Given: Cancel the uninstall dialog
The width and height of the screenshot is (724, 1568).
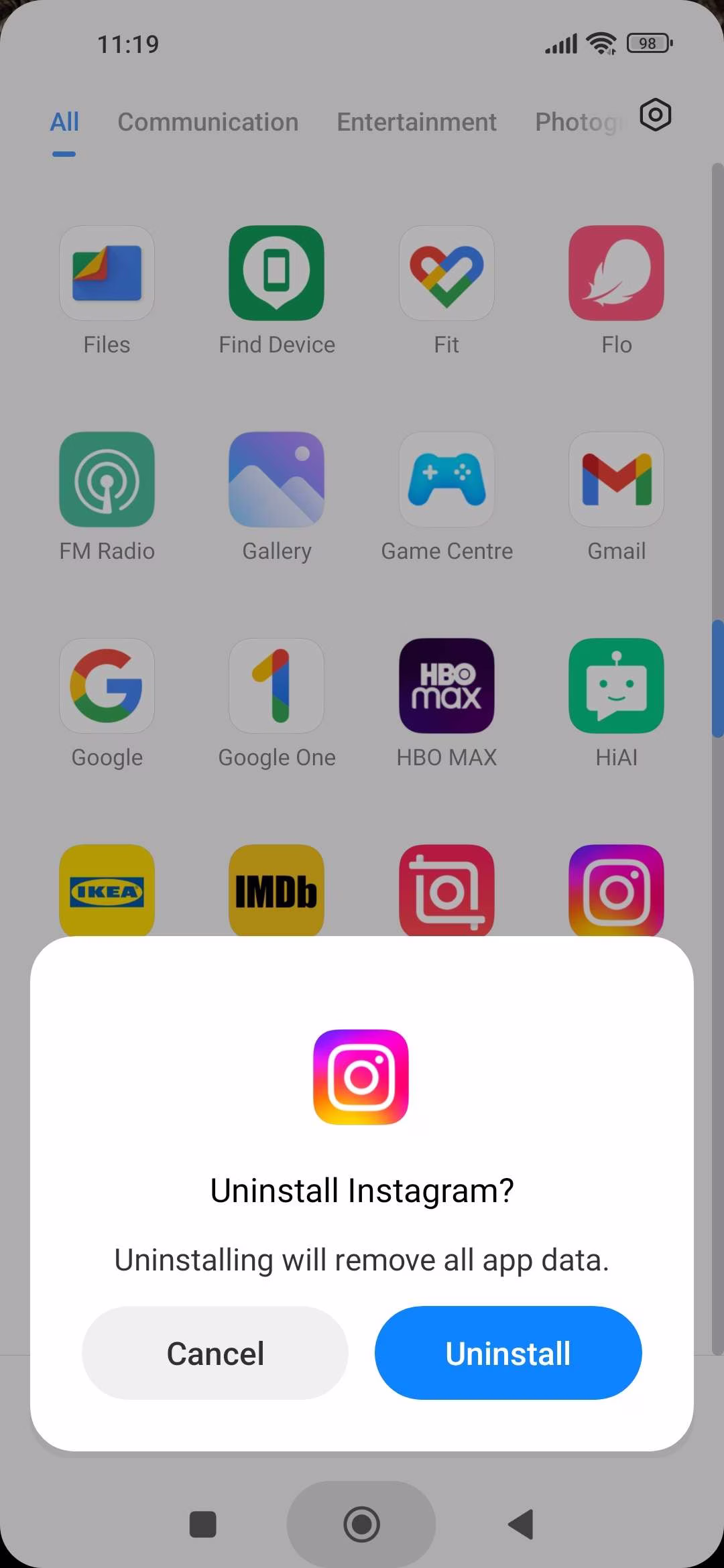Looking at the screenshot, I should [215, 1352].
